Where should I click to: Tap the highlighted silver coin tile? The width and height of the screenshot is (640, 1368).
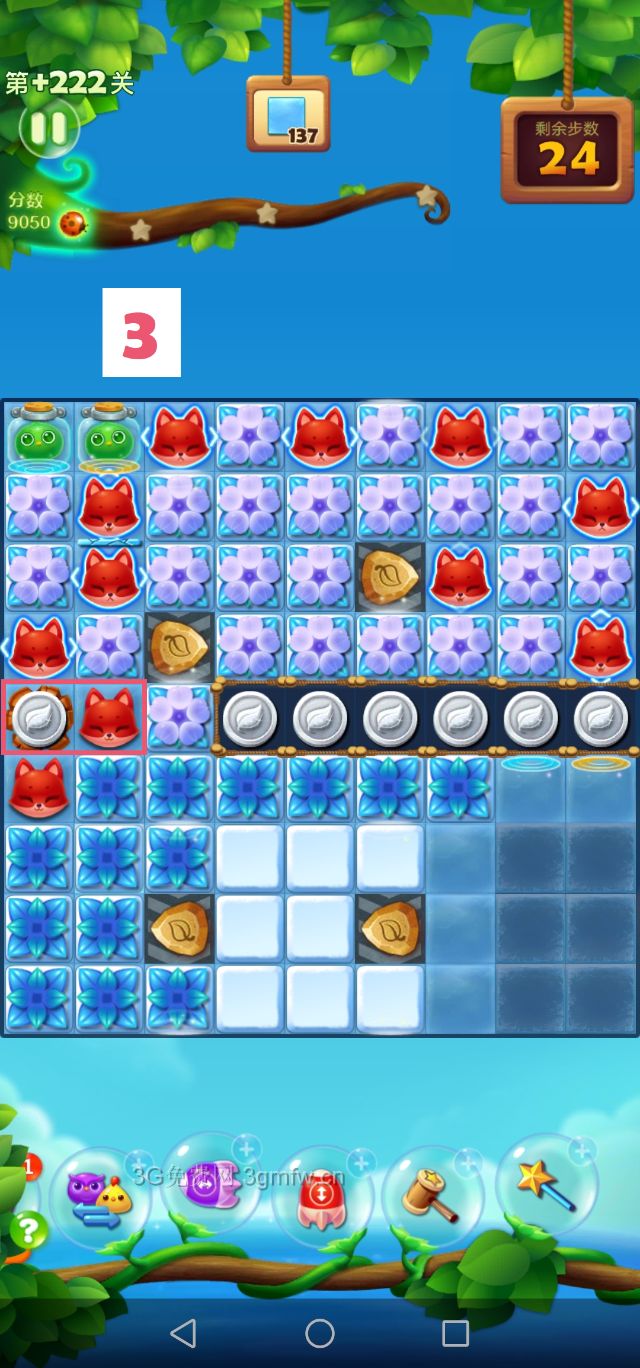[x=38, y=718]
